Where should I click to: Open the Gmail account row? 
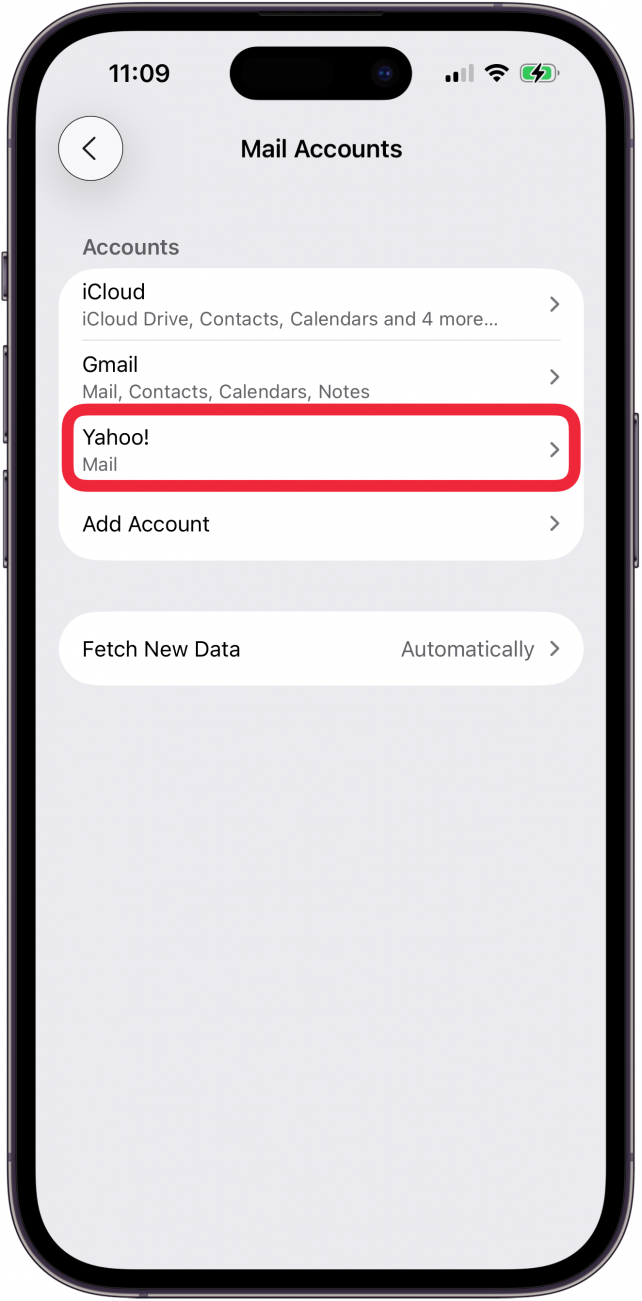tap(320, 377)
